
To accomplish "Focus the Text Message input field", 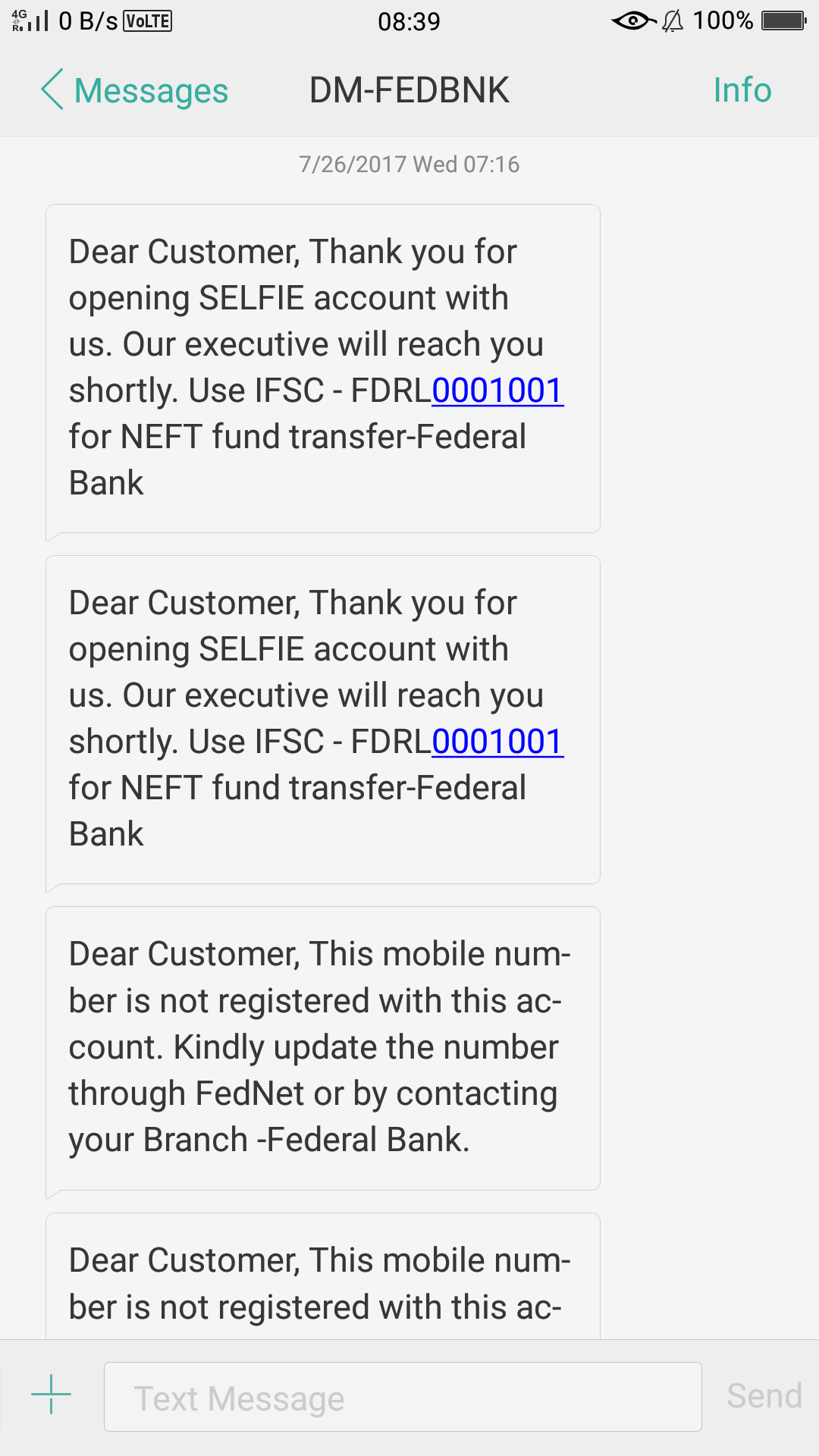I will [x=402, y=1397].
